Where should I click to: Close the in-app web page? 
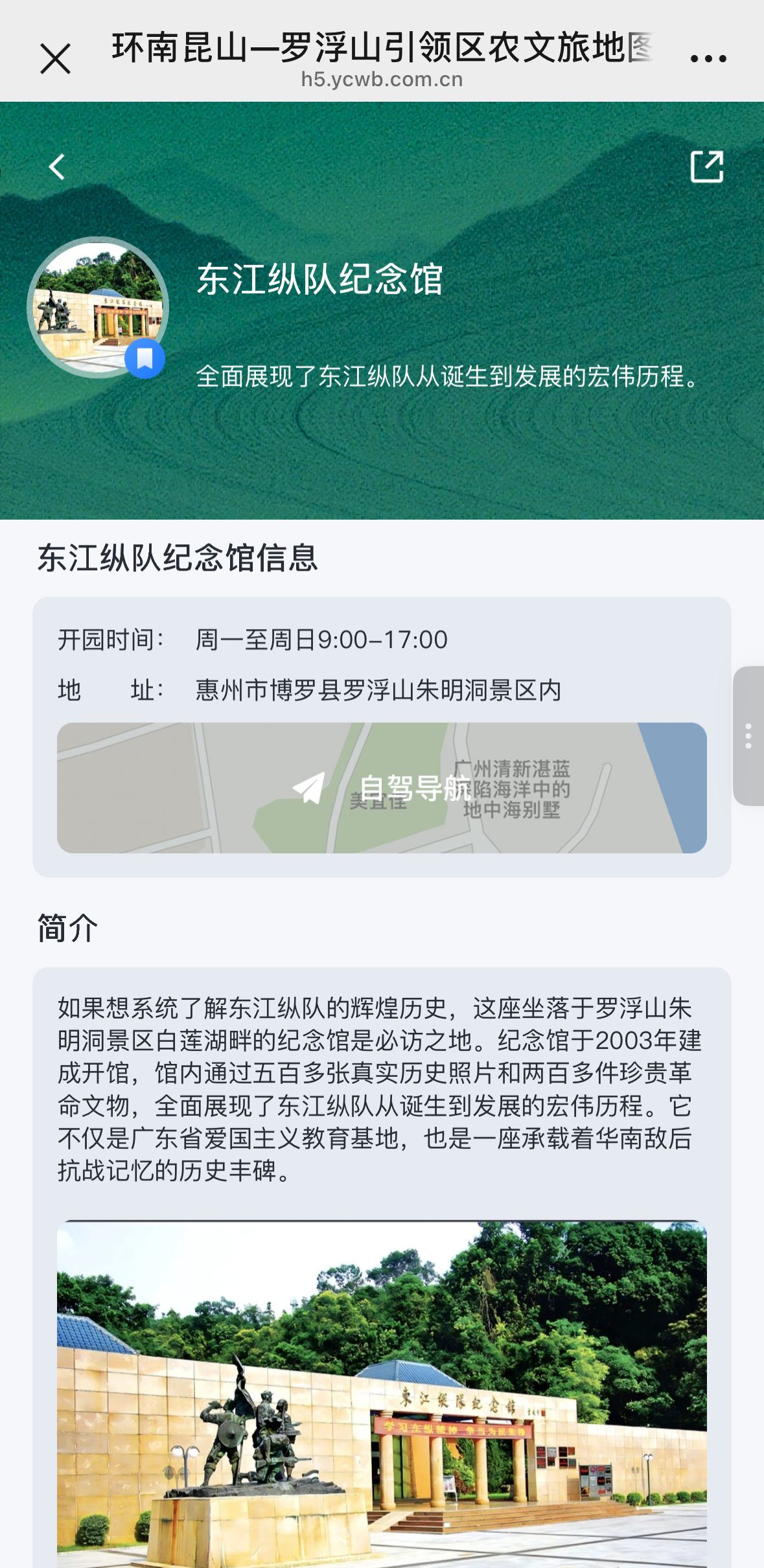55,59
